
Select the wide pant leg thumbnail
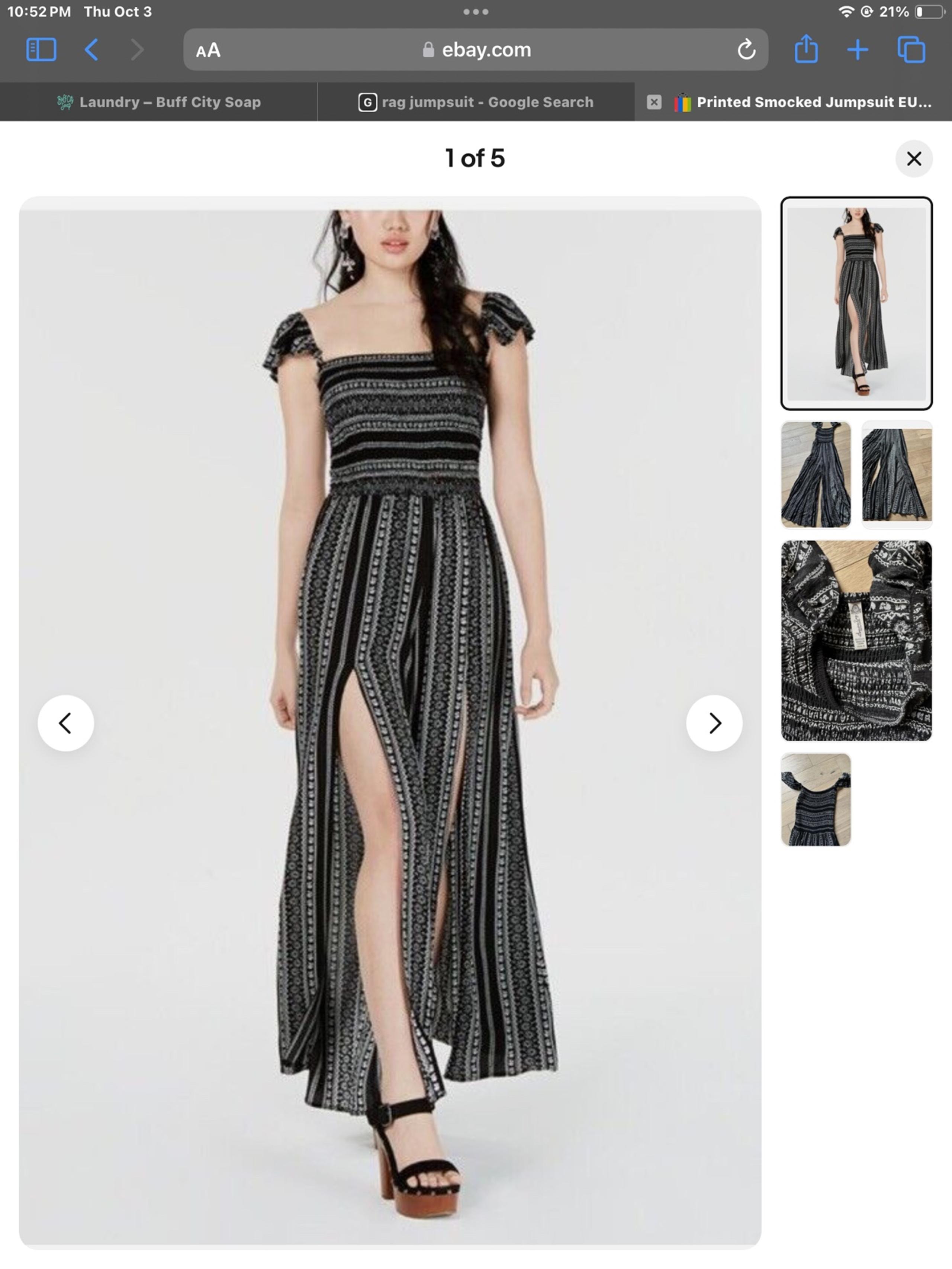coord(897,474)
